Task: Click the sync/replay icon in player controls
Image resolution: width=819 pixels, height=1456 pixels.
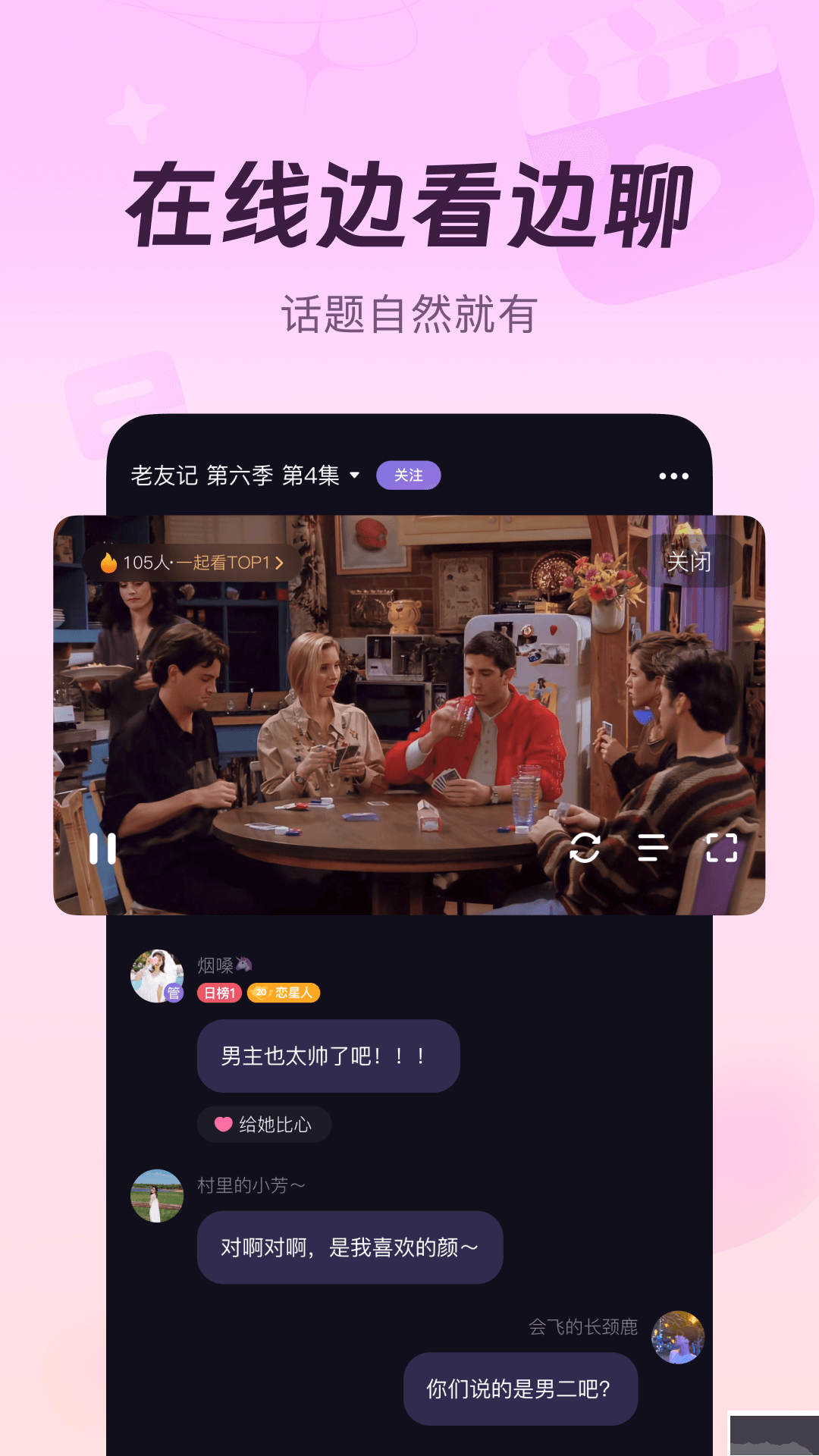Action: [x=585, y=849]
